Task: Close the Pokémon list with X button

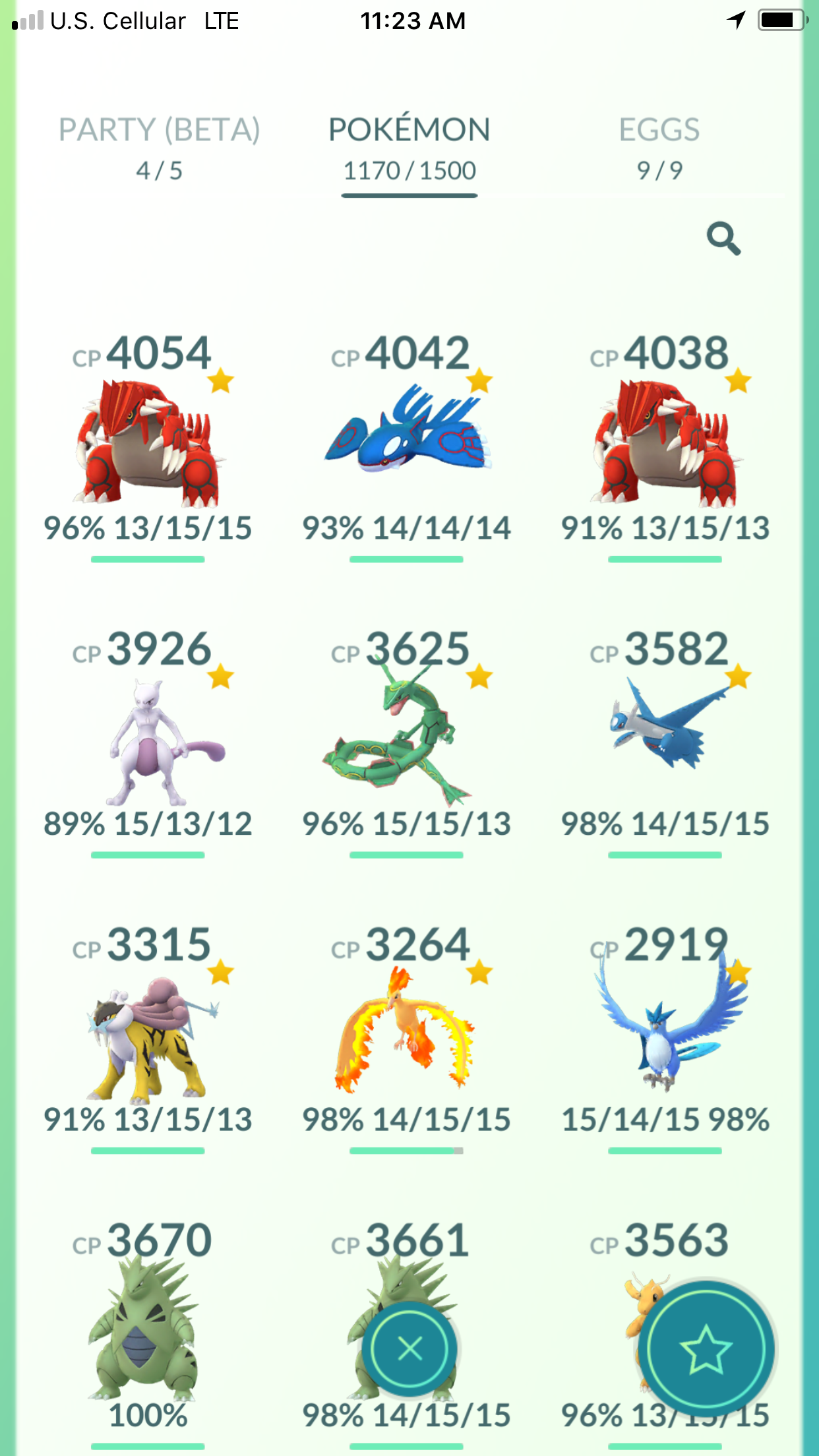Action: click(x=409, y=1349)
